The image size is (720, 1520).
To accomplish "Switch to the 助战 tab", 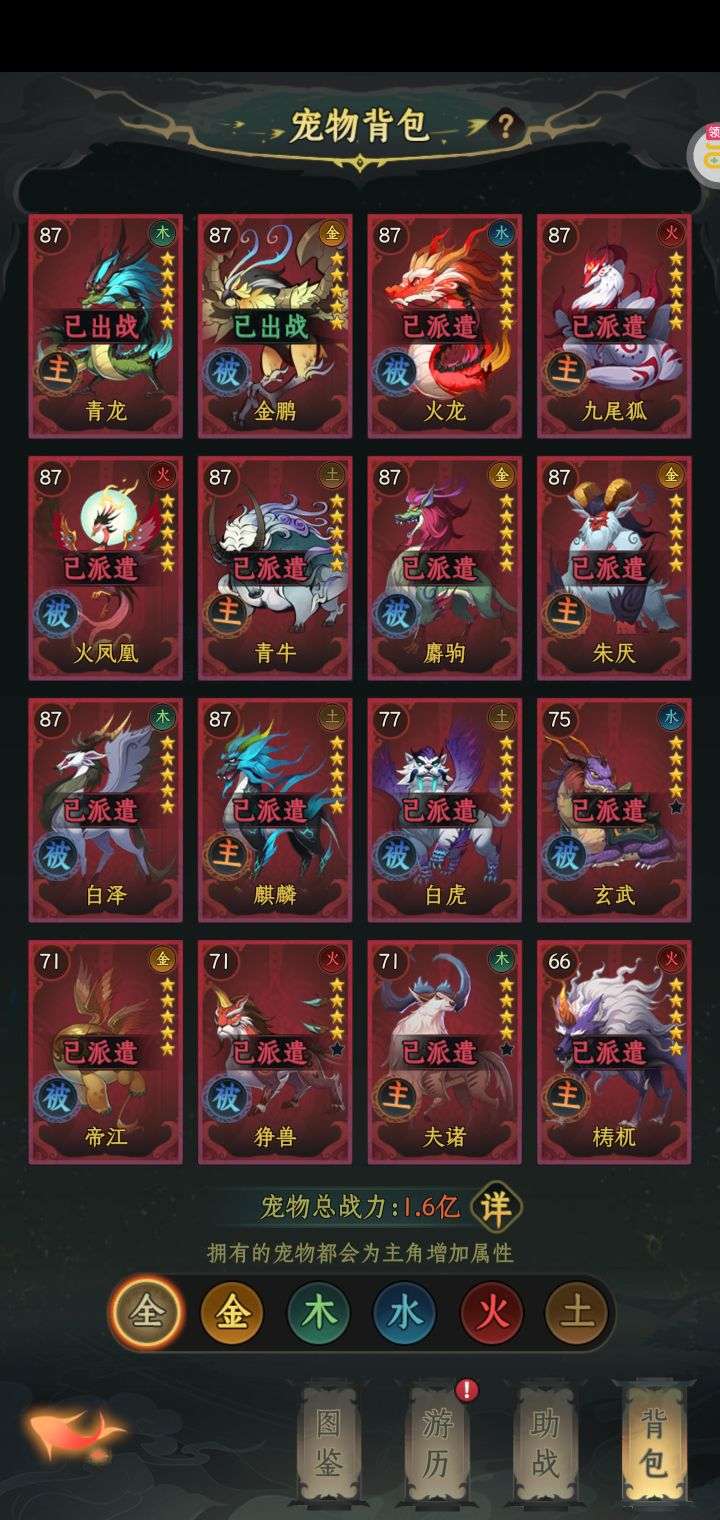I will coord(545,1443).
